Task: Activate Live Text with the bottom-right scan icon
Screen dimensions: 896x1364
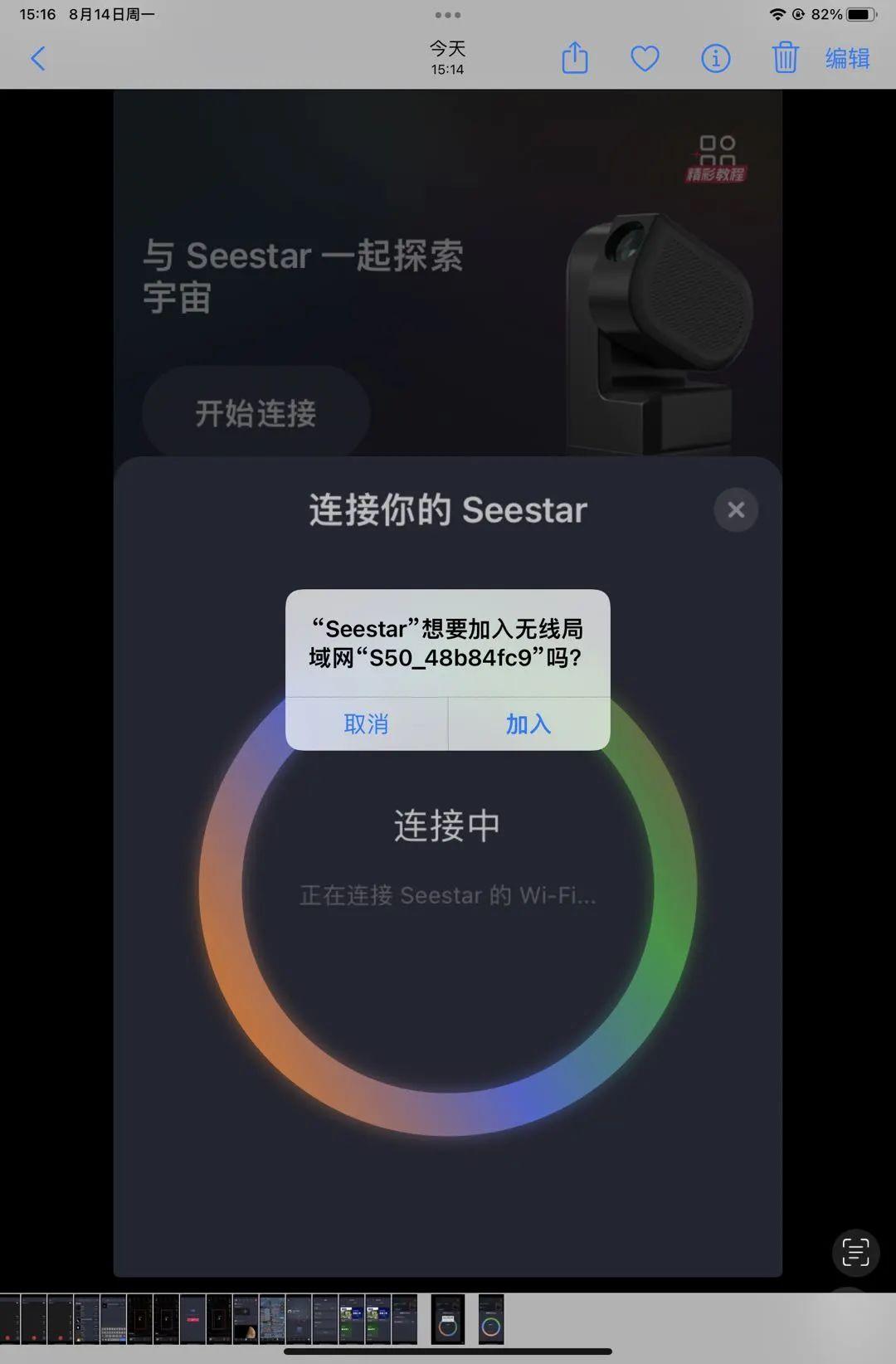Action: [x=855, y=1253]
